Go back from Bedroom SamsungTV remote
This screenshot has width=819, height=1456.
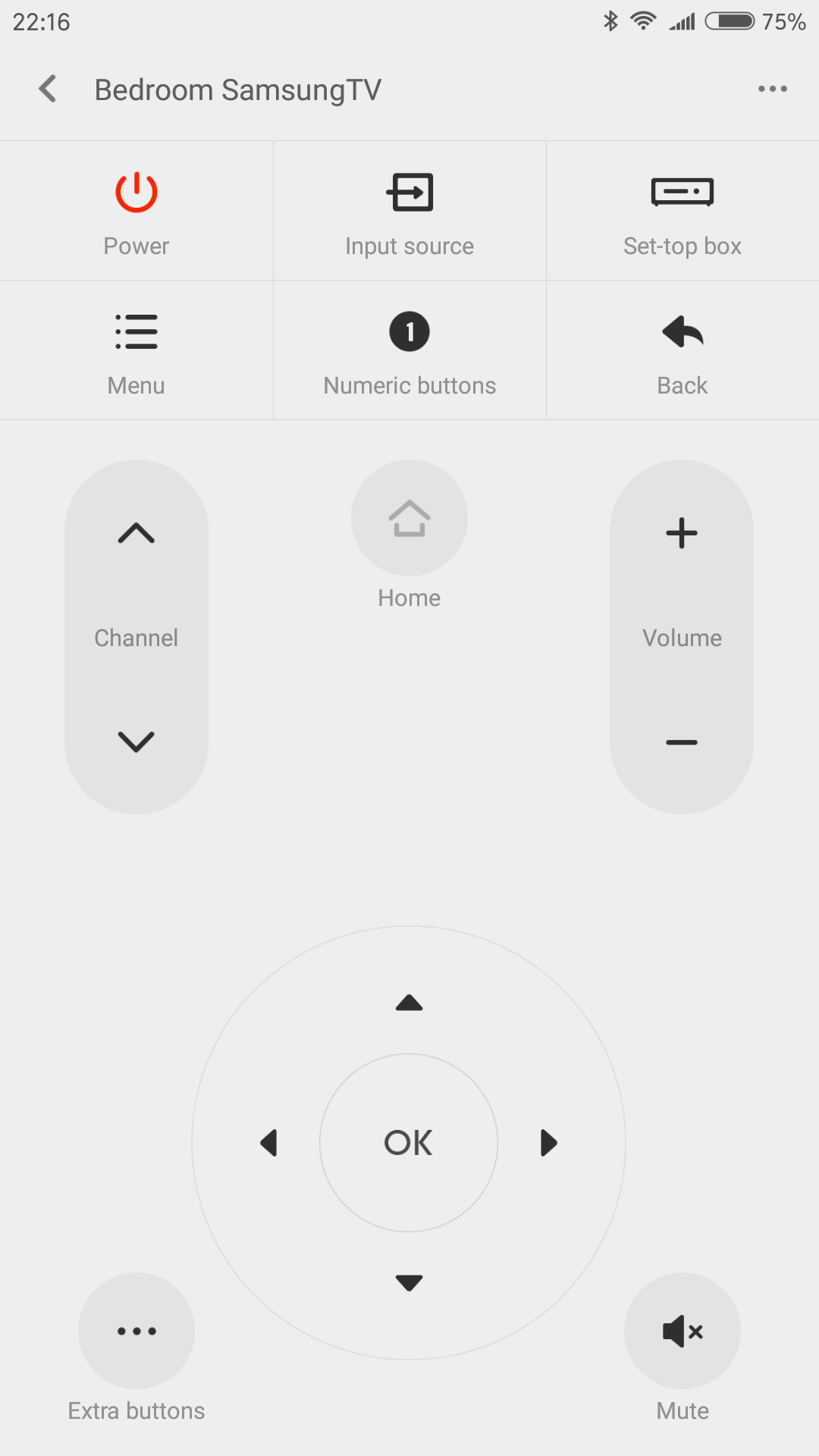pos(48,89)
